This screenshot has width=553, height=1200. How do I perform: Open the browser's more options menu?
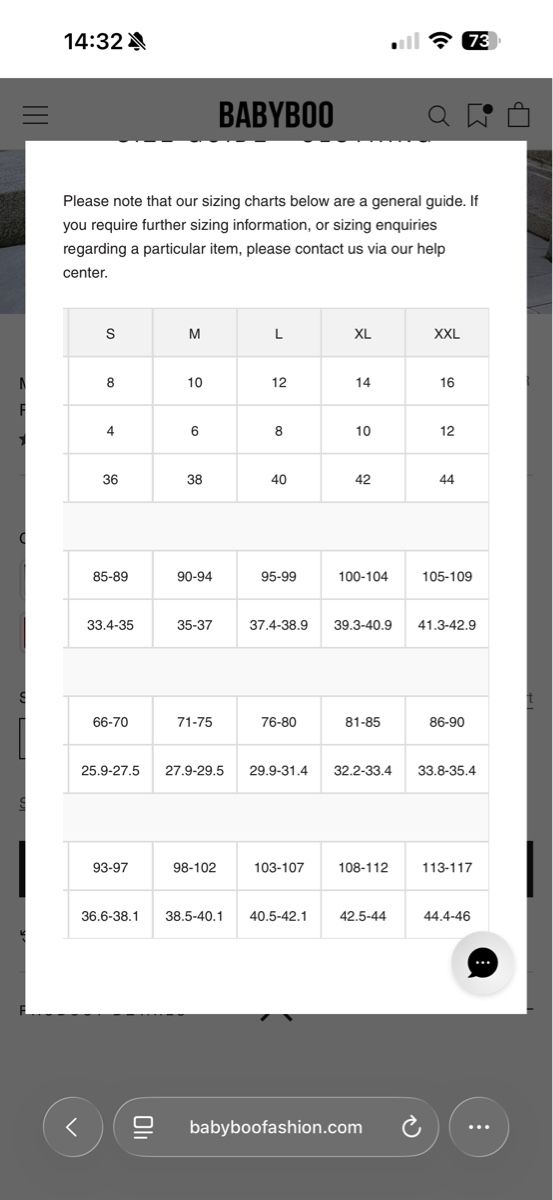pyautogui.click(x=479, y=1127)
